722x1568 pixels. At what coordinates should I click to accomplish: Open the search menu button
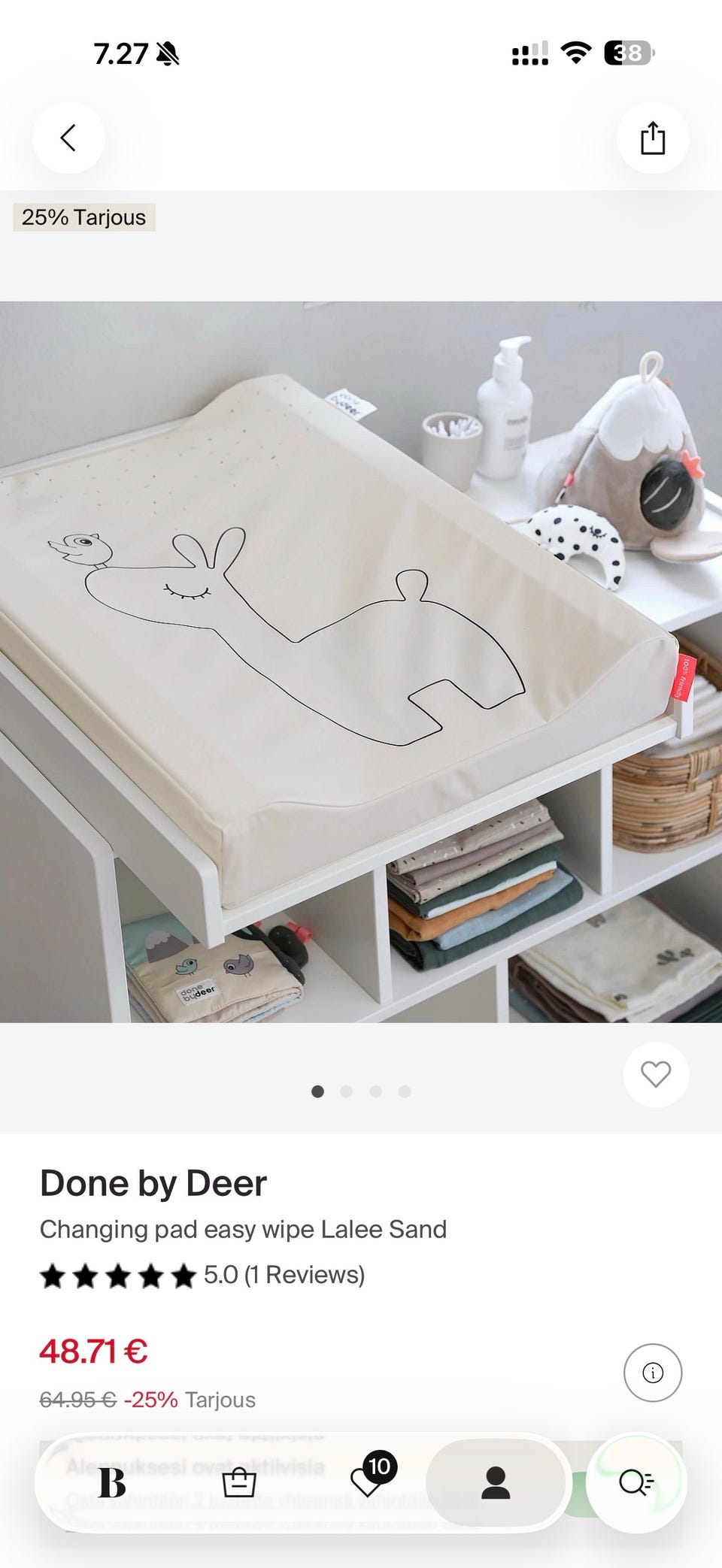(x=636, y=1482)
